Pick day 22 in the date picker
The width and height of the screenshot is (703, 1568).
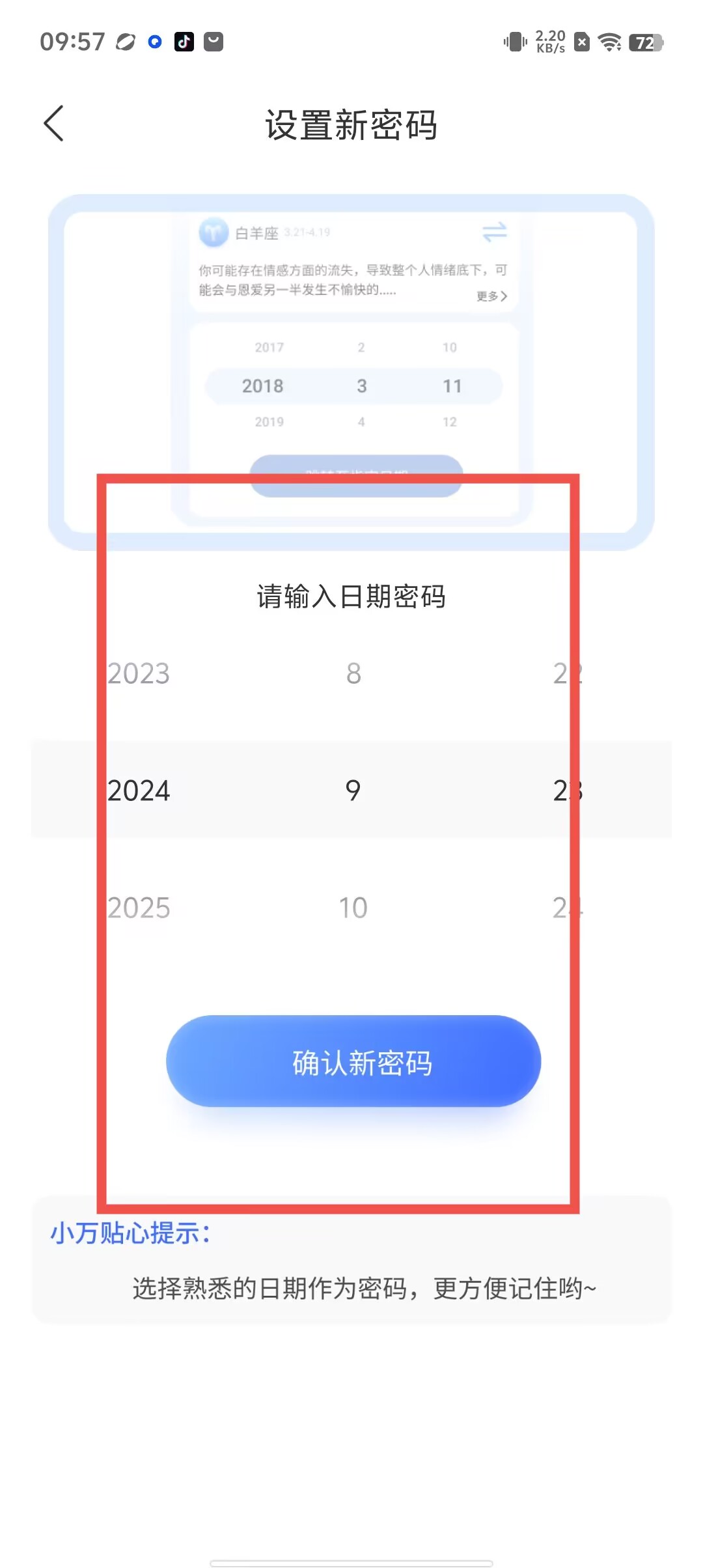point(567,673)
